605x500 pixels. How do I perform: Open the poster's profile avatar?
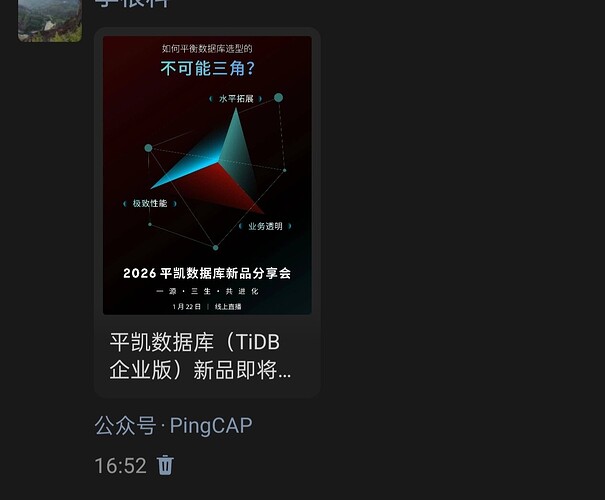(49, 19)
